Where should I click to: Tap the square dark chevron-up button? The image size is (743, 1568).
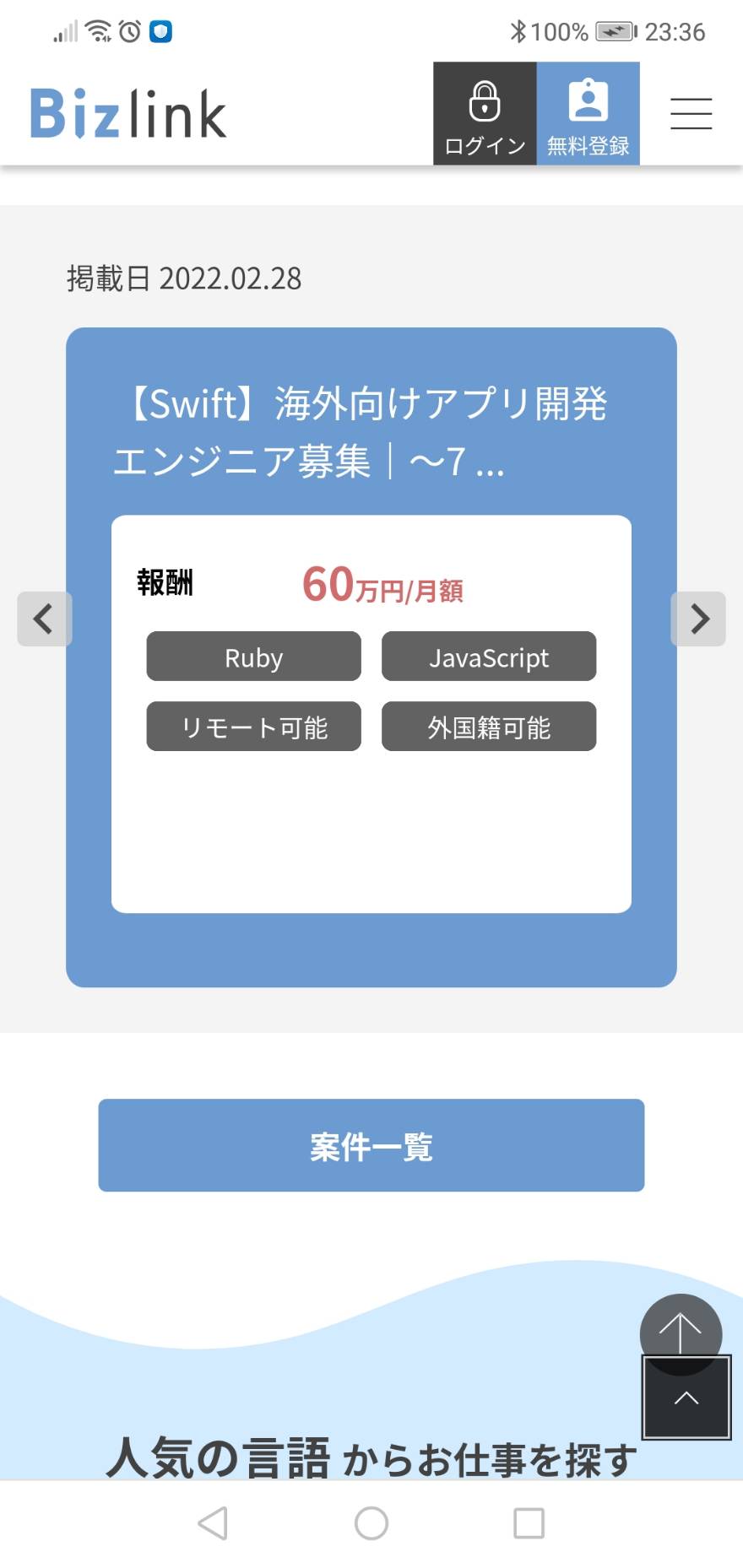pos(686,1398)
